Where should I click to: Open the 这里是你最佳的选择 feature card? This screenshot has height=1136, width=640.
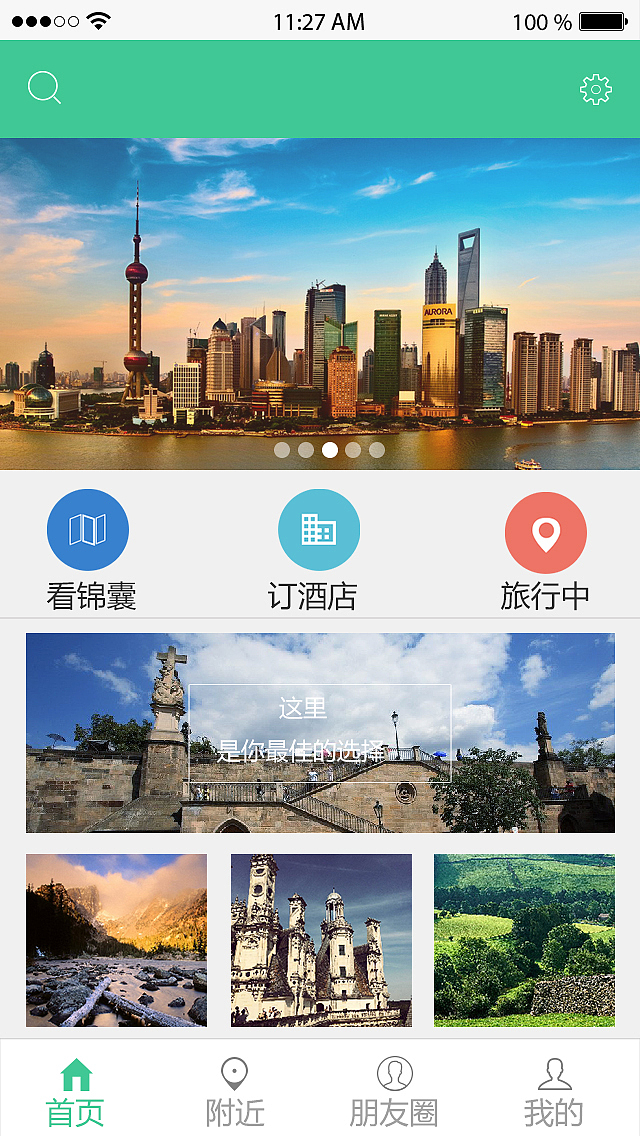(x=320, y=733)
